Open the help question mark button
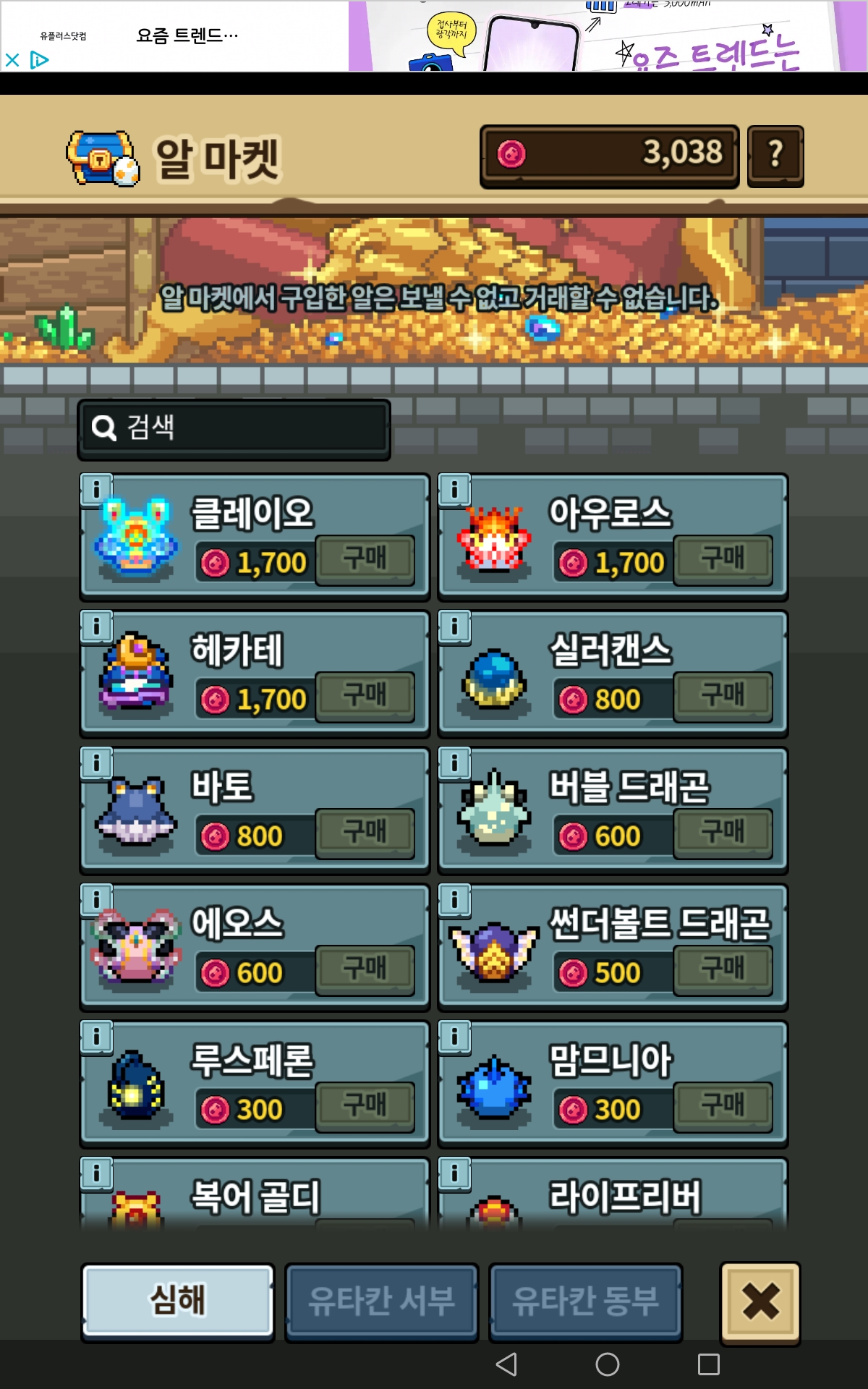The width and height of the screenshot is (868, 1389). tap(775, 155)
